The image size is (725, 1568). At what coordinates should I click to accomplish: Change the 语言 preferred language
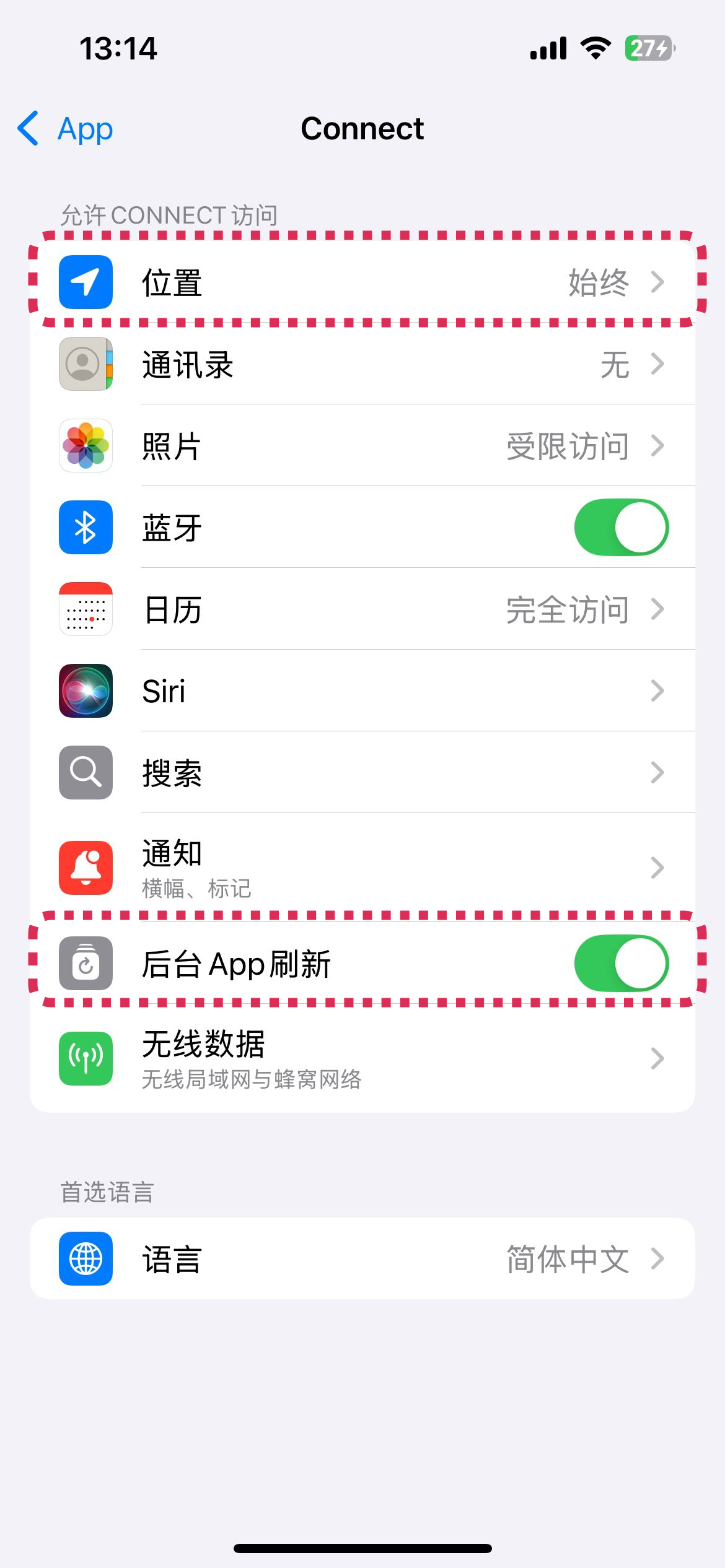362,1258
